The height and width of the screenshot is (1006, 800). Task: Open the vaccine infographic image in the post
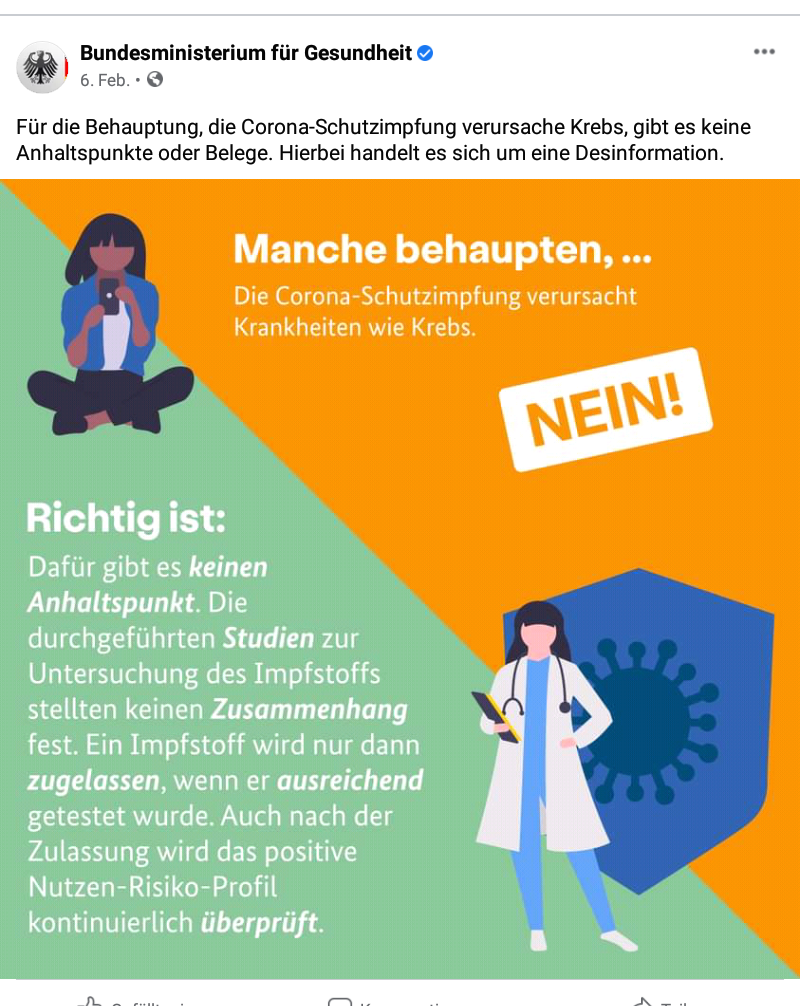coord(400,578)
